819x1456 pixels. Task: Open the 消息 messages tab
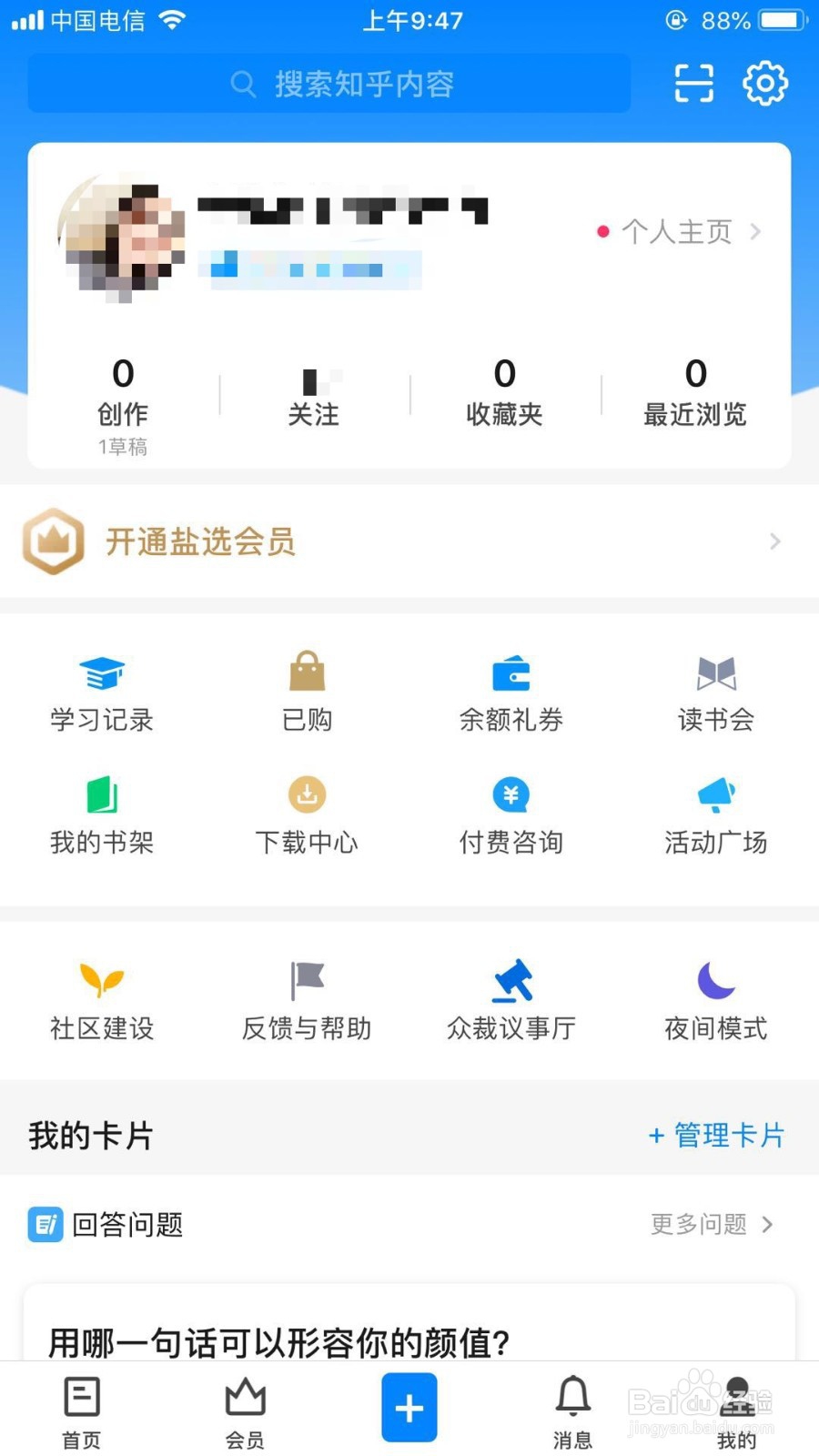tap(572, 1411)
